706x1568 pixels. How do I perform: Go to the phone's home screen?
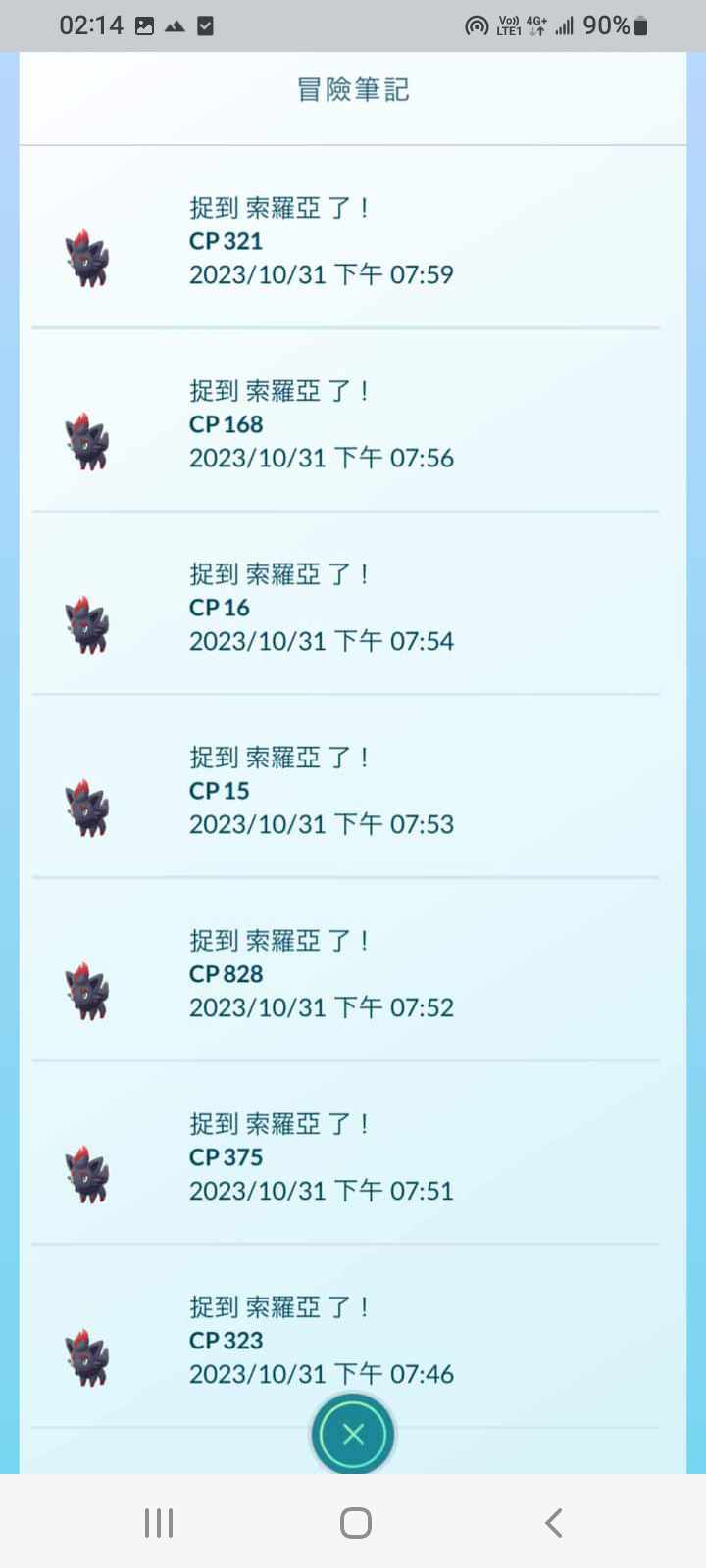tap(355, 1522)
